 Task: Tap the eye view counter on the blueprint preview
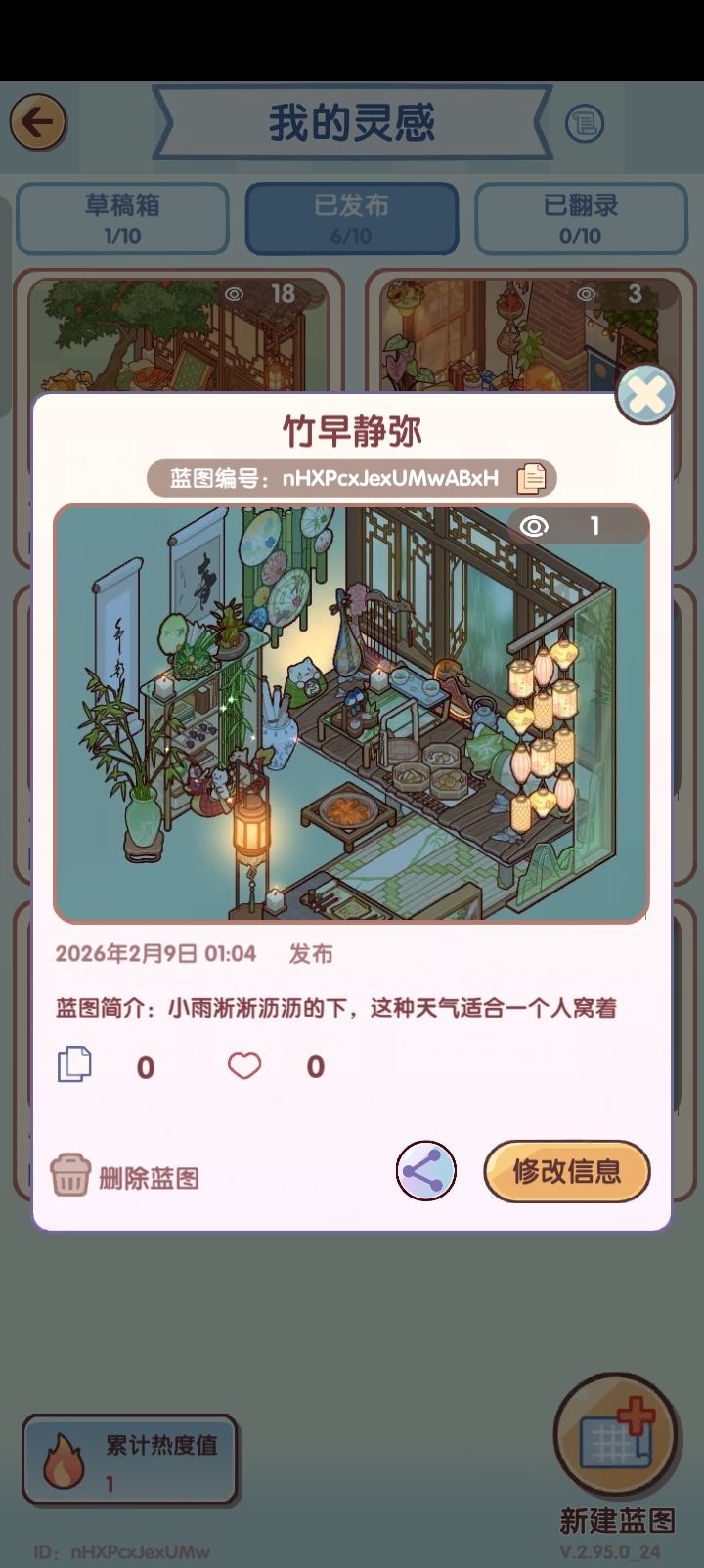pos(532,527)
